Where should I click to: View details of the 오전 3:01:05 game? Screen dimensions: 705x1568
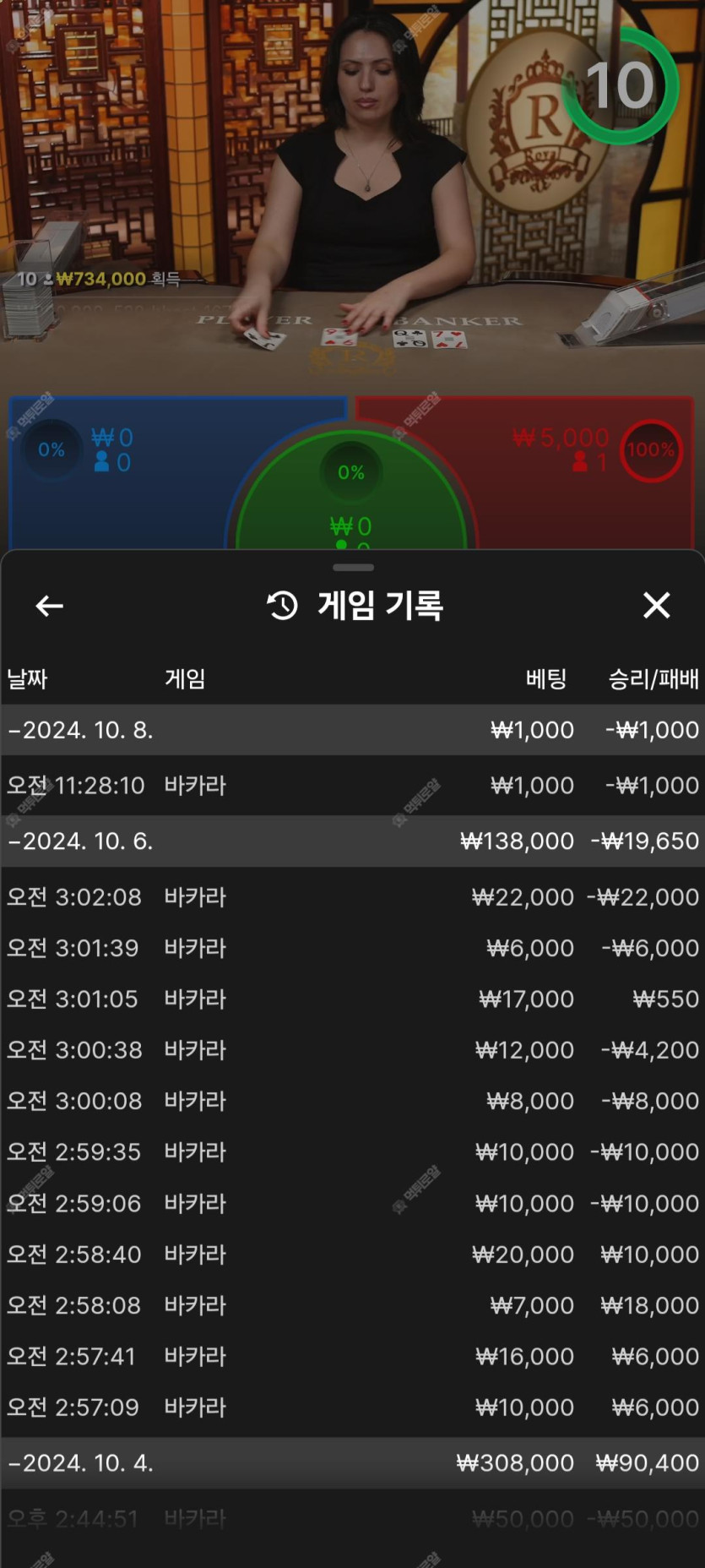(x=352, y=999)
